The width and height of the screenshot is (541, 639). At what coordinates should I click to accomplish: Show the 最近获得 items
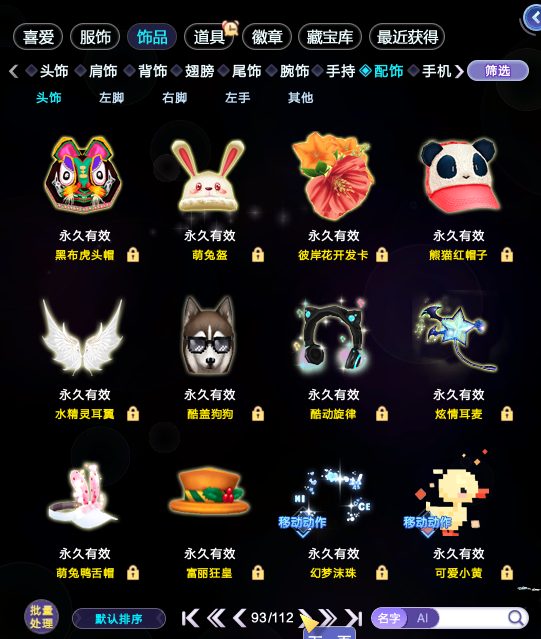(407, 37)
